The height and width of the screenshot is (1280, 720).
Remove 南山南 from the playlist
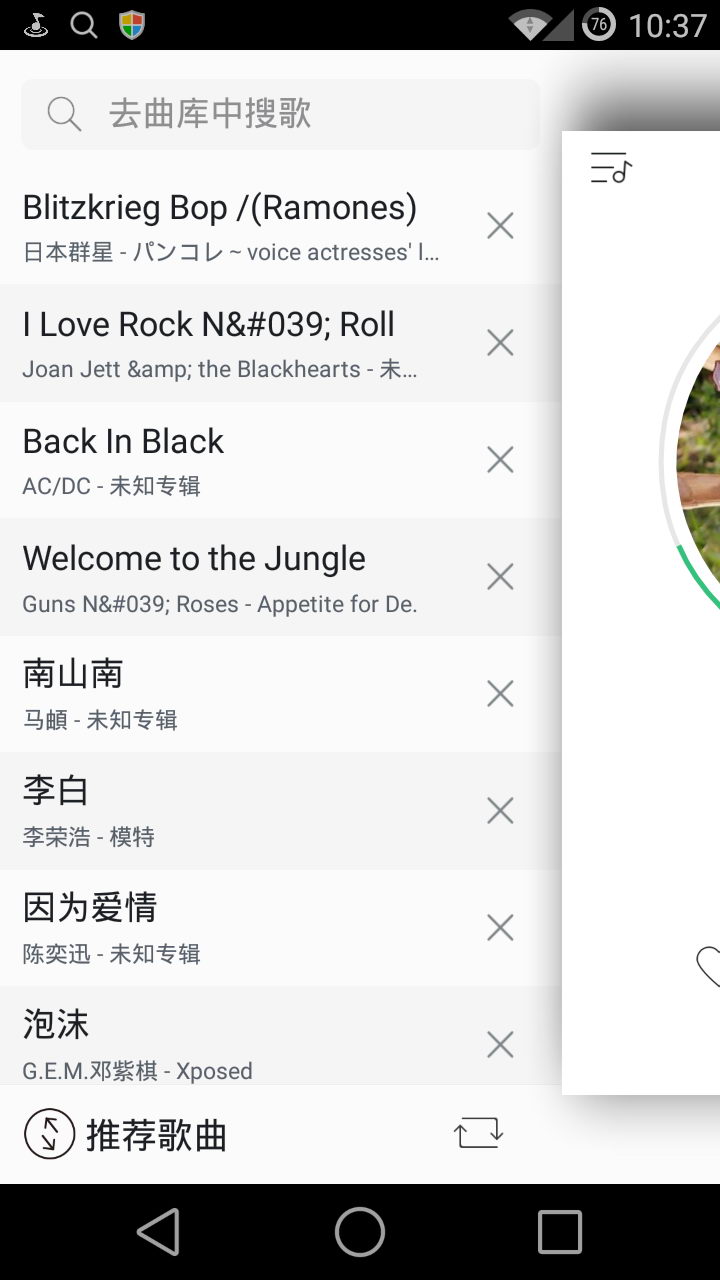click(x=500, y=694)
